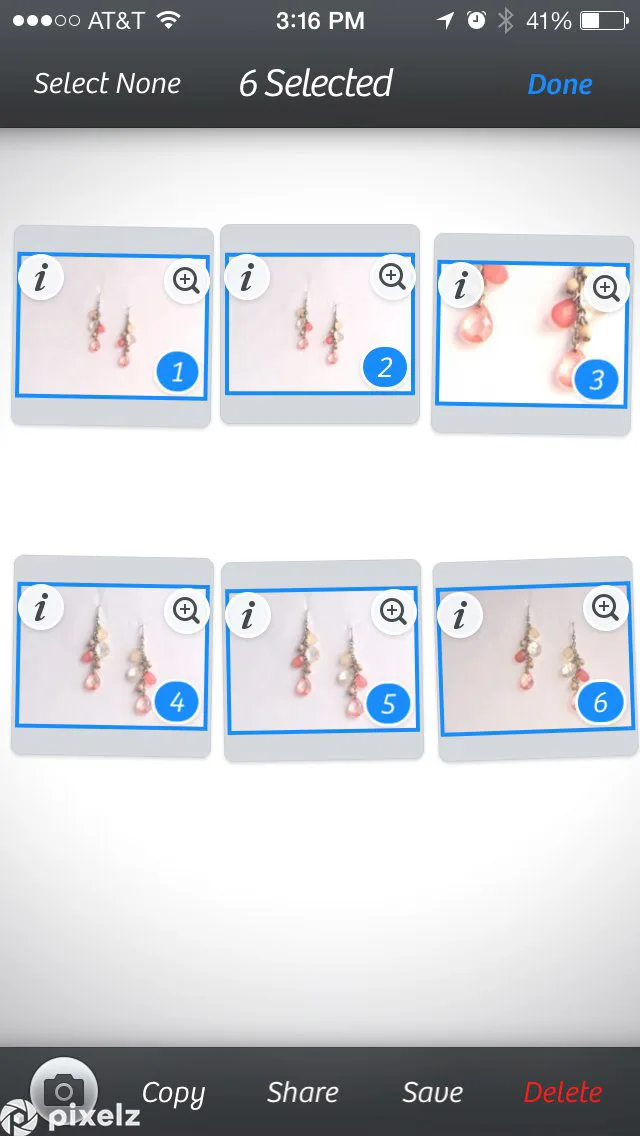Tap Done to finish selecting

click(559, 85)
